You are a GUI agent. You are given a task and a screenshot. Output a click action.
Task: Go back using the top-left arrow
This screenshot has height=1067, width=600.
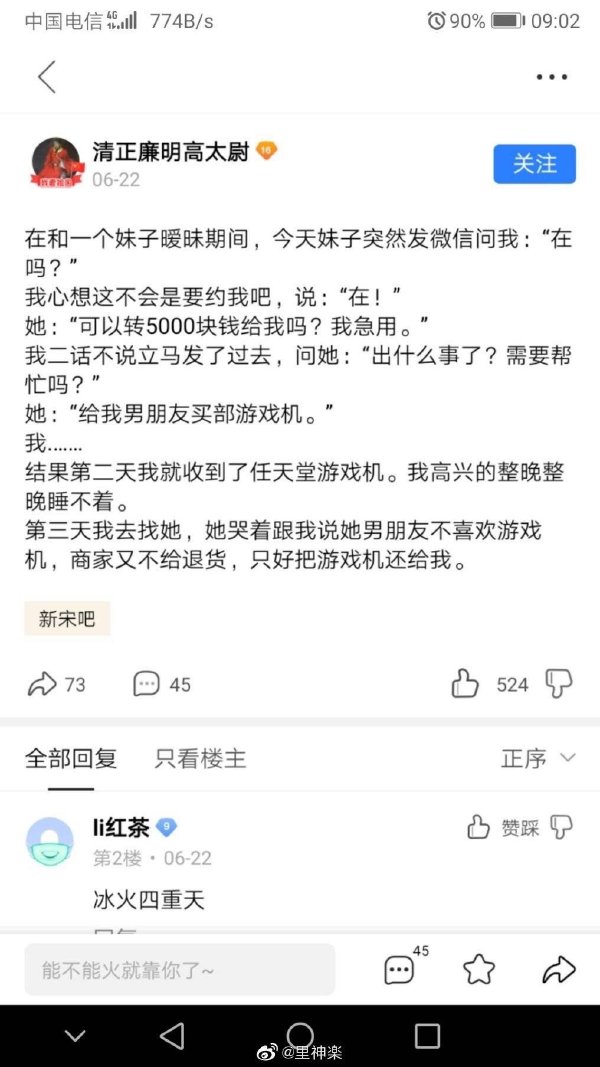coord(46,77)
